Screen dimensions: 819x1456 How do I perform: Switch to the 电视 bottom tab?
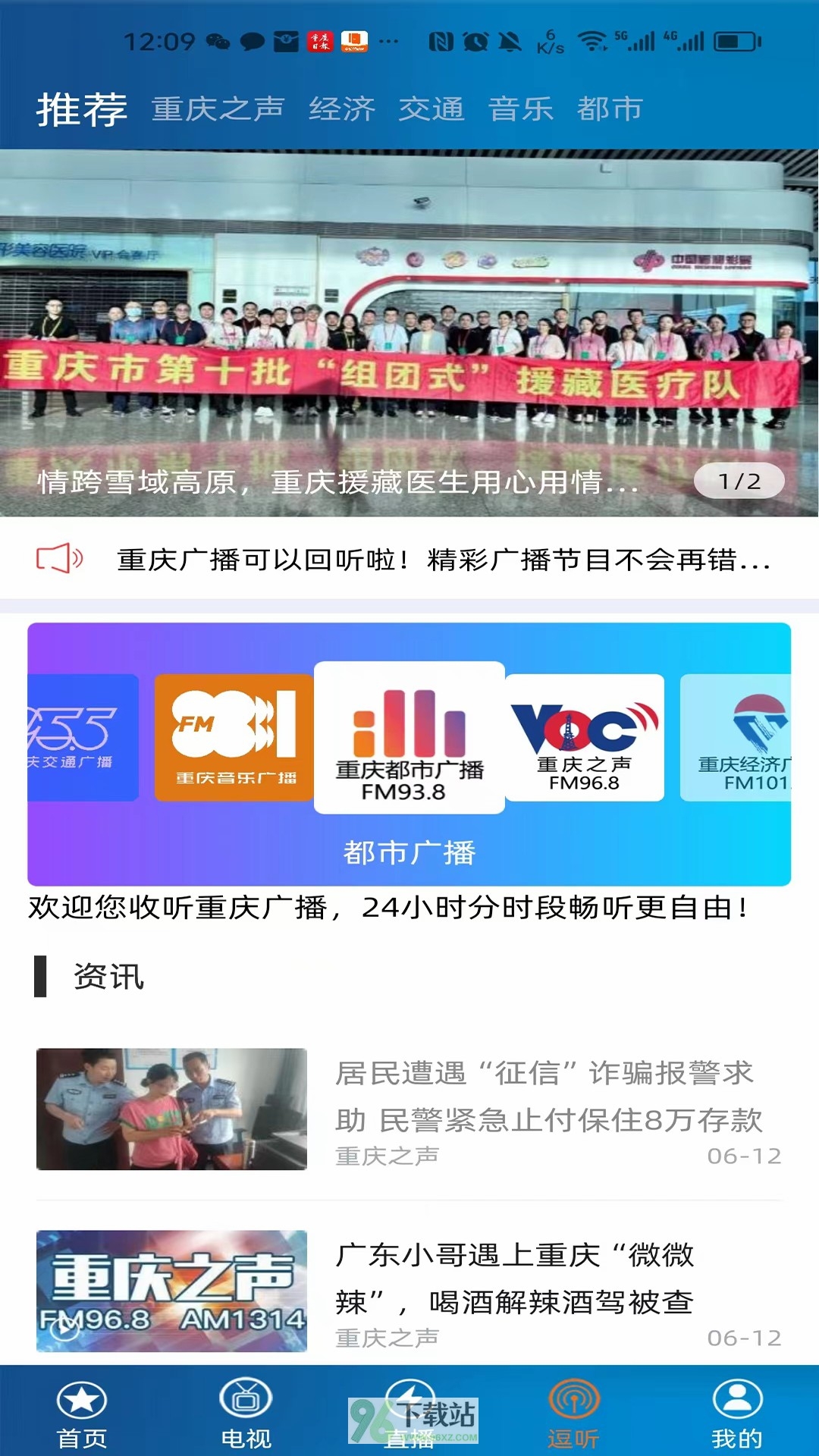tap(246, 1414)
